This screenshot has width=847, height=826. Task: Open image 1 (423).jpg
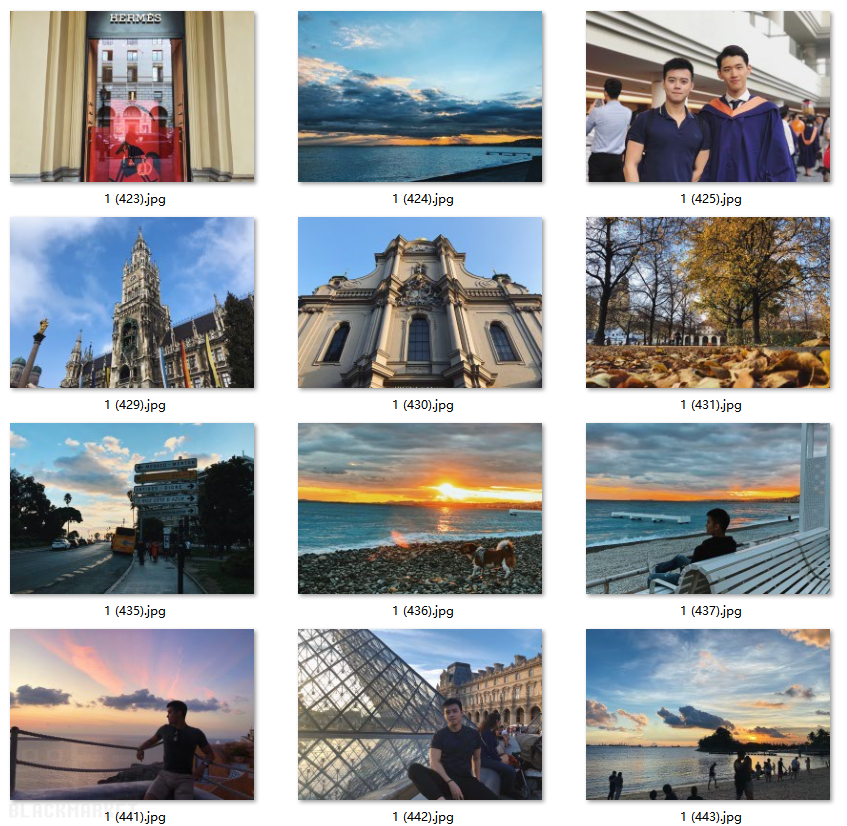coord(132,97)
